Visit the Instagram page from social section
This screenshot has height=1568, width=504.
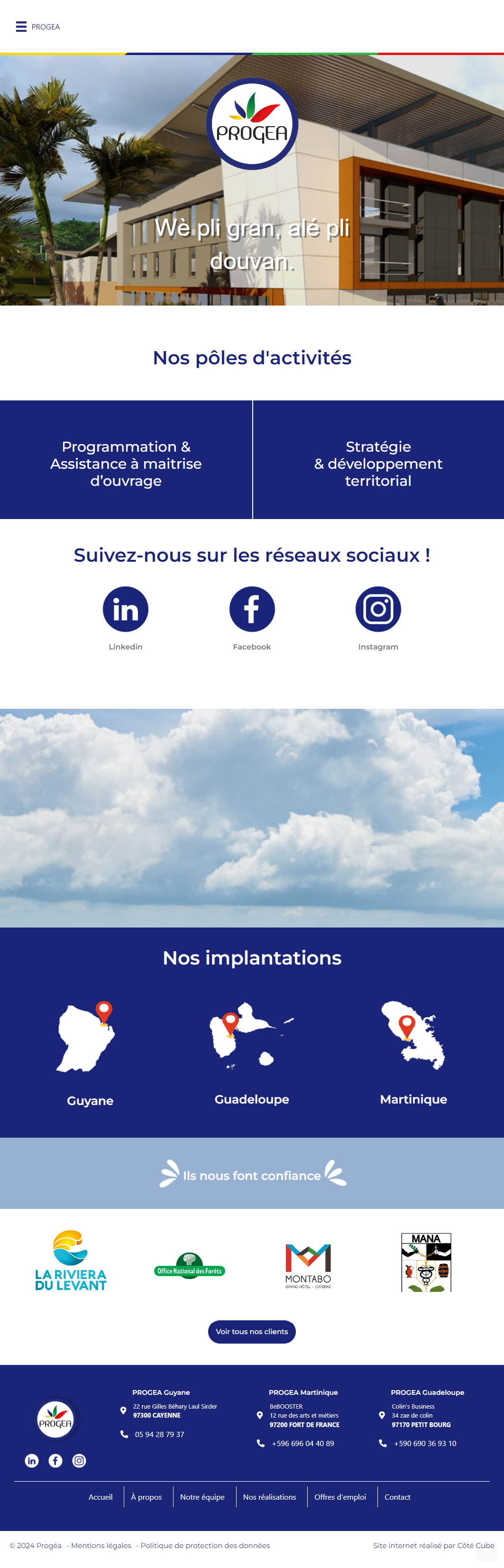tap(378, 609)
